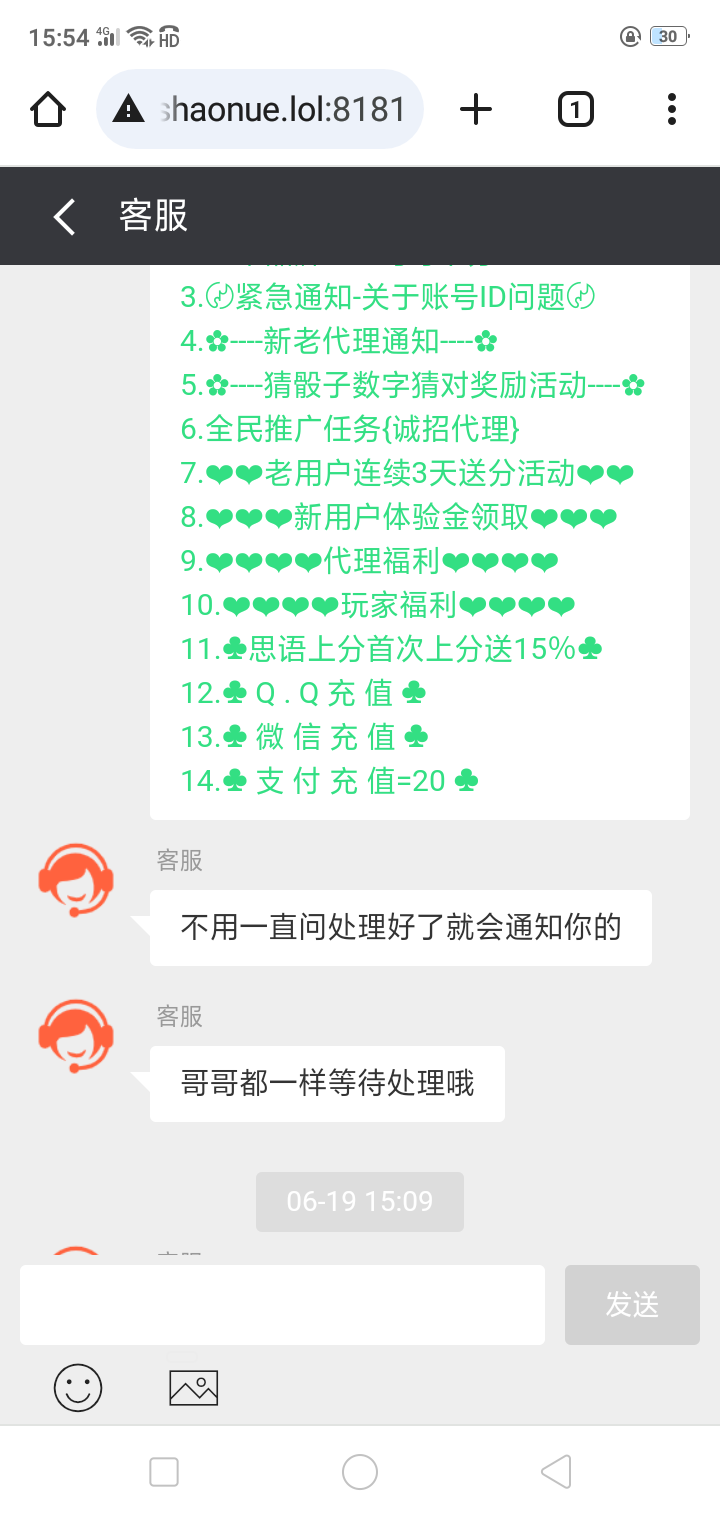Tap the system home button
The width and height of the screenshot is (720, 1520).
click(x=360, y=1472)
